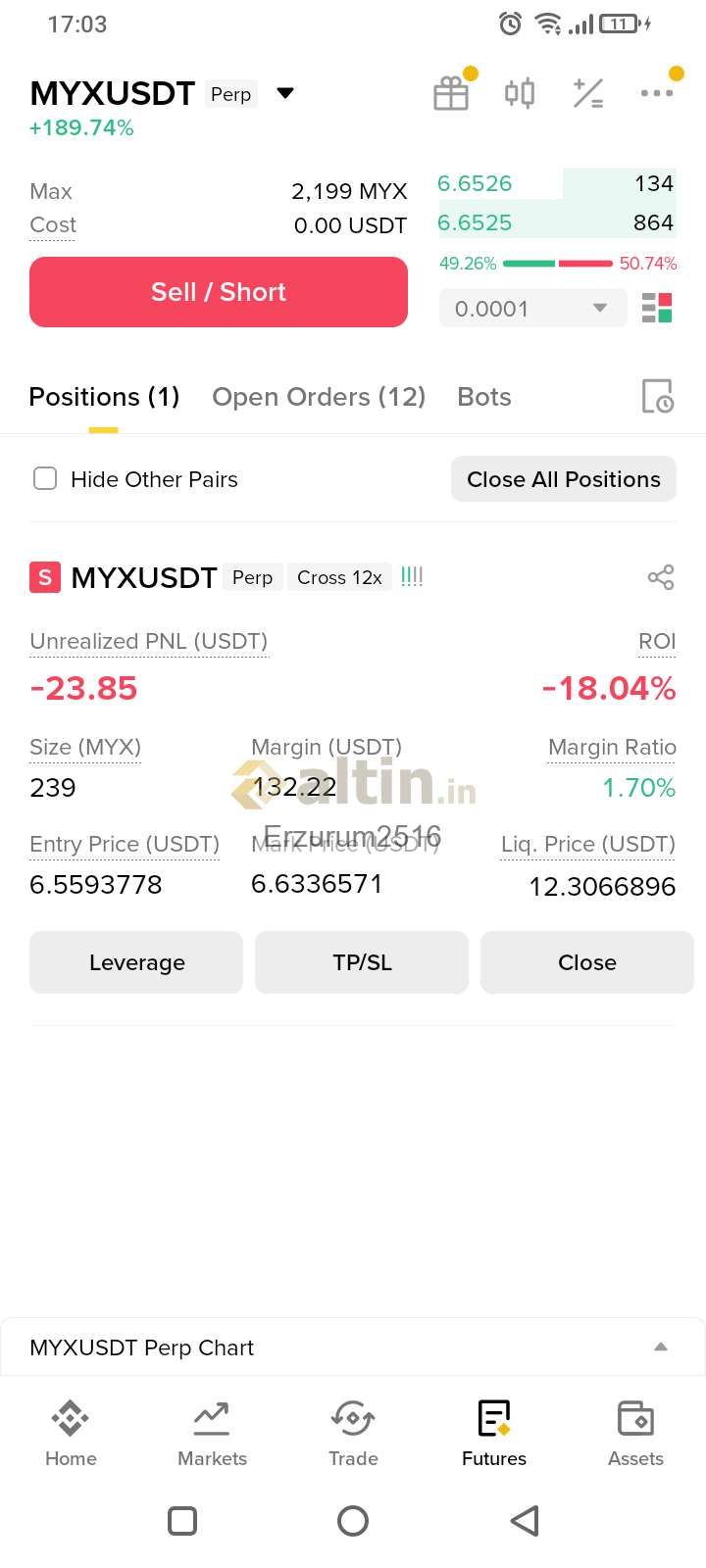
Task: Open the order history icon
Action: [x=657, y=396]
